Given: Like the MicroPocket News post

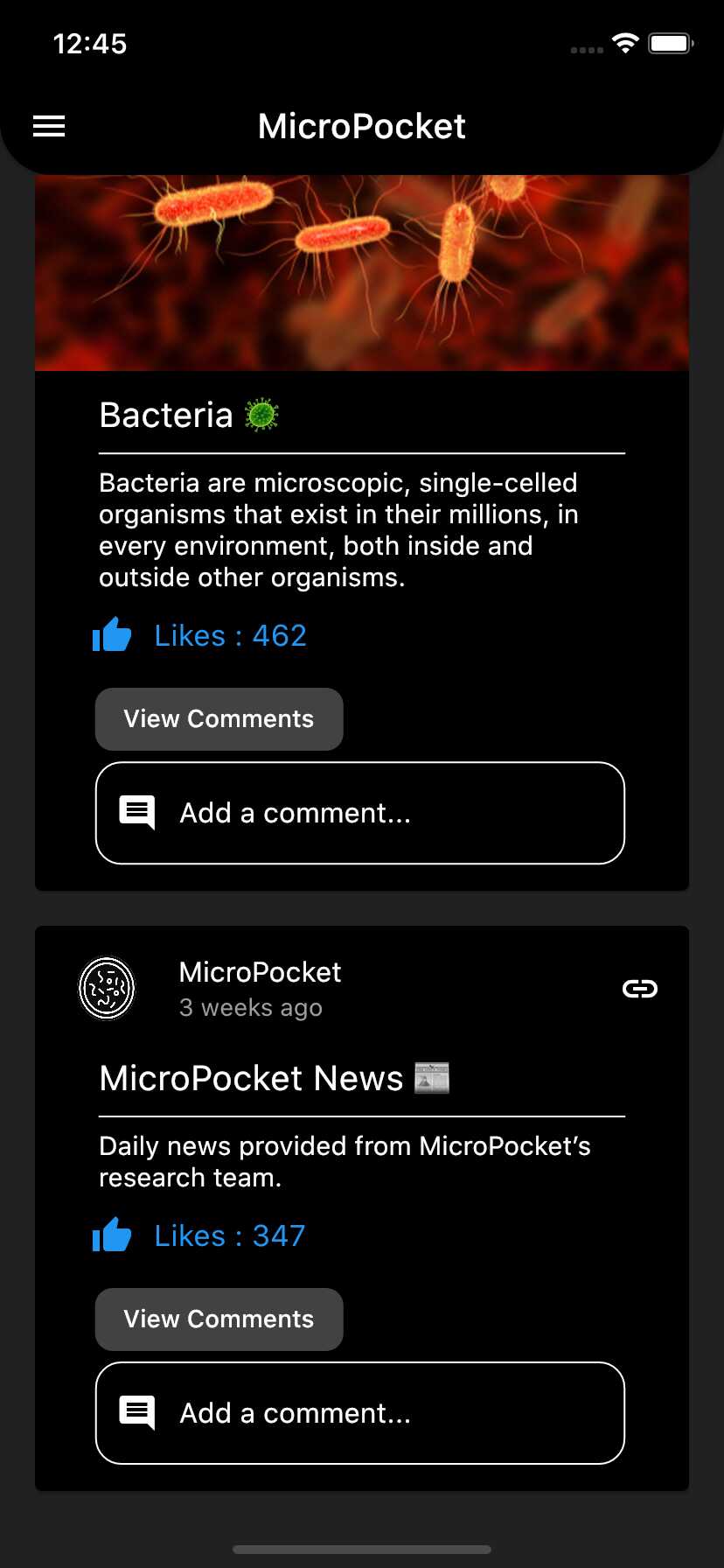Looking at the screenshot, I should [112, 1235].
